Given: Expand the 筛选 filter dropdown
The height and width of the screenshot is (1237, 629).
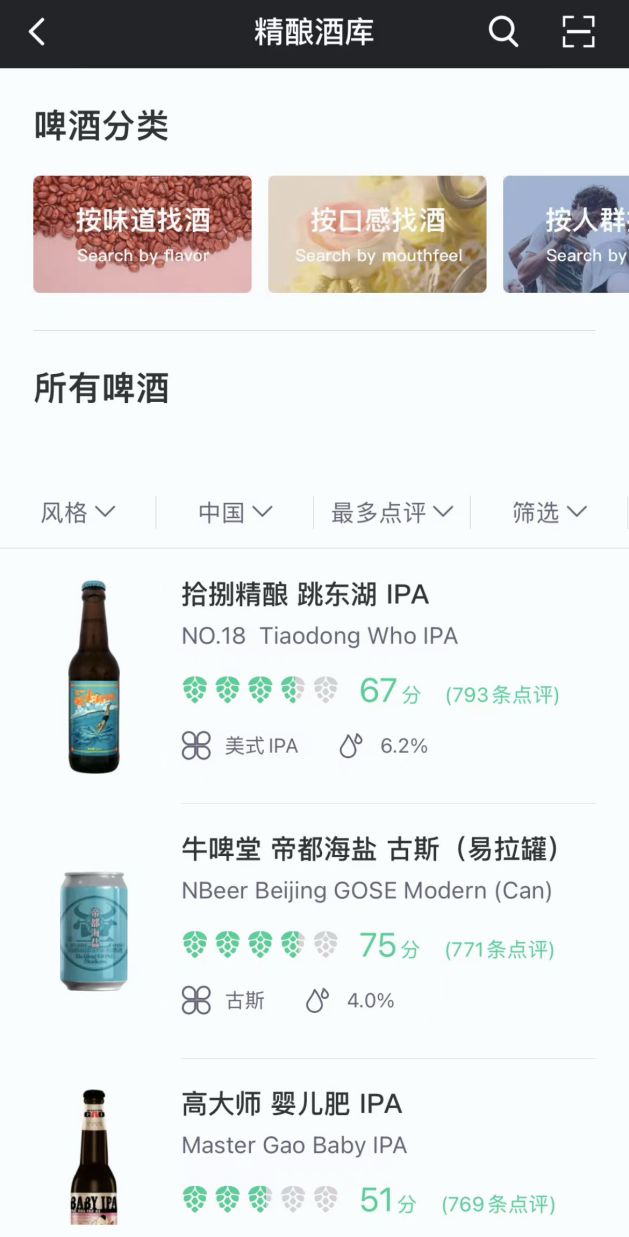Looking at the screenshot, I should 549,513.
